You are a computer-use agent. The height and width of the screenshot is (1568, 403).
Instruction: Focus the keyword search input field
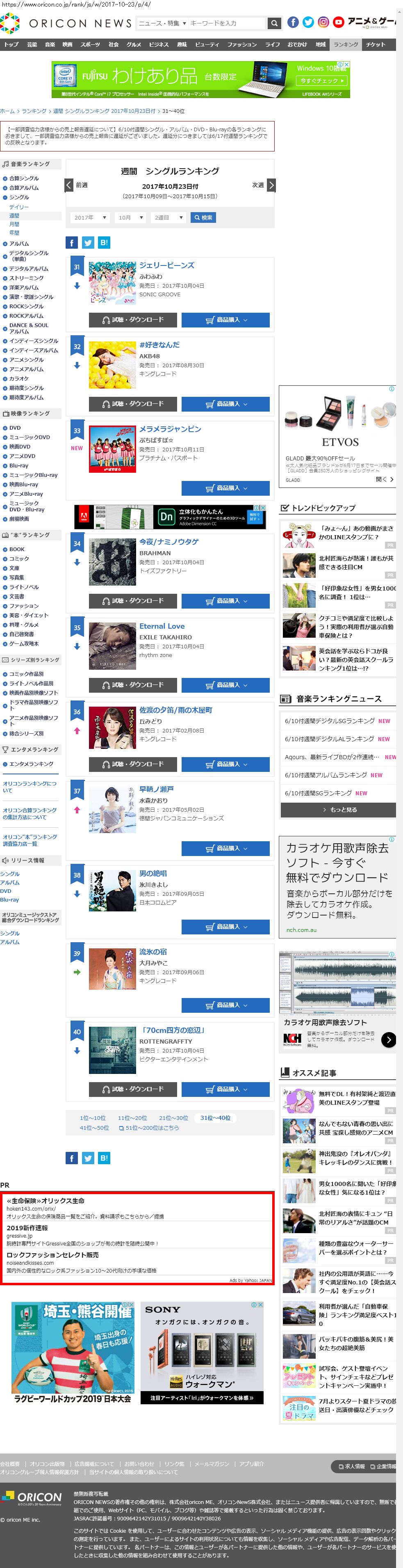point(226,23)
